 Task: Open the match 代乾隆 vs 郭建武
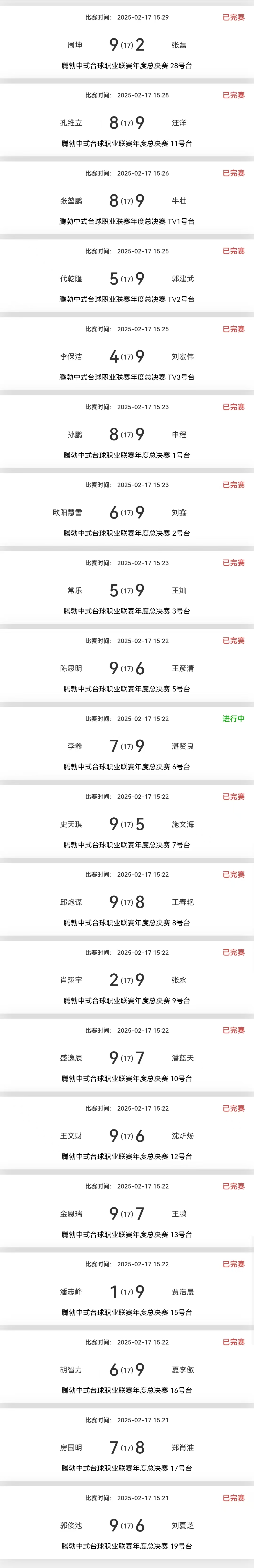127,278
